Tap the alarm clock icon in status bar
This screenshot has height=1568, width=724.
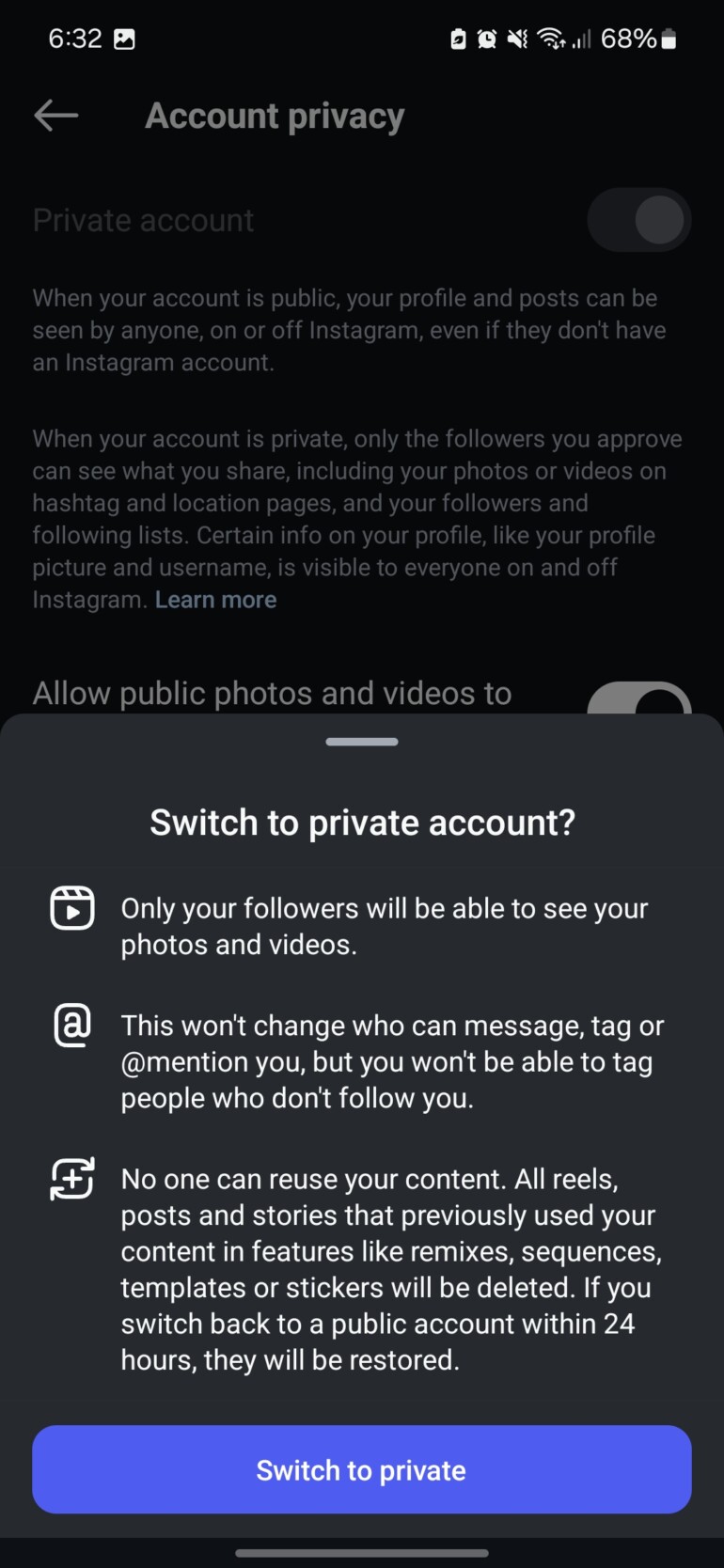pyautogui.click(x=486, y=39)
